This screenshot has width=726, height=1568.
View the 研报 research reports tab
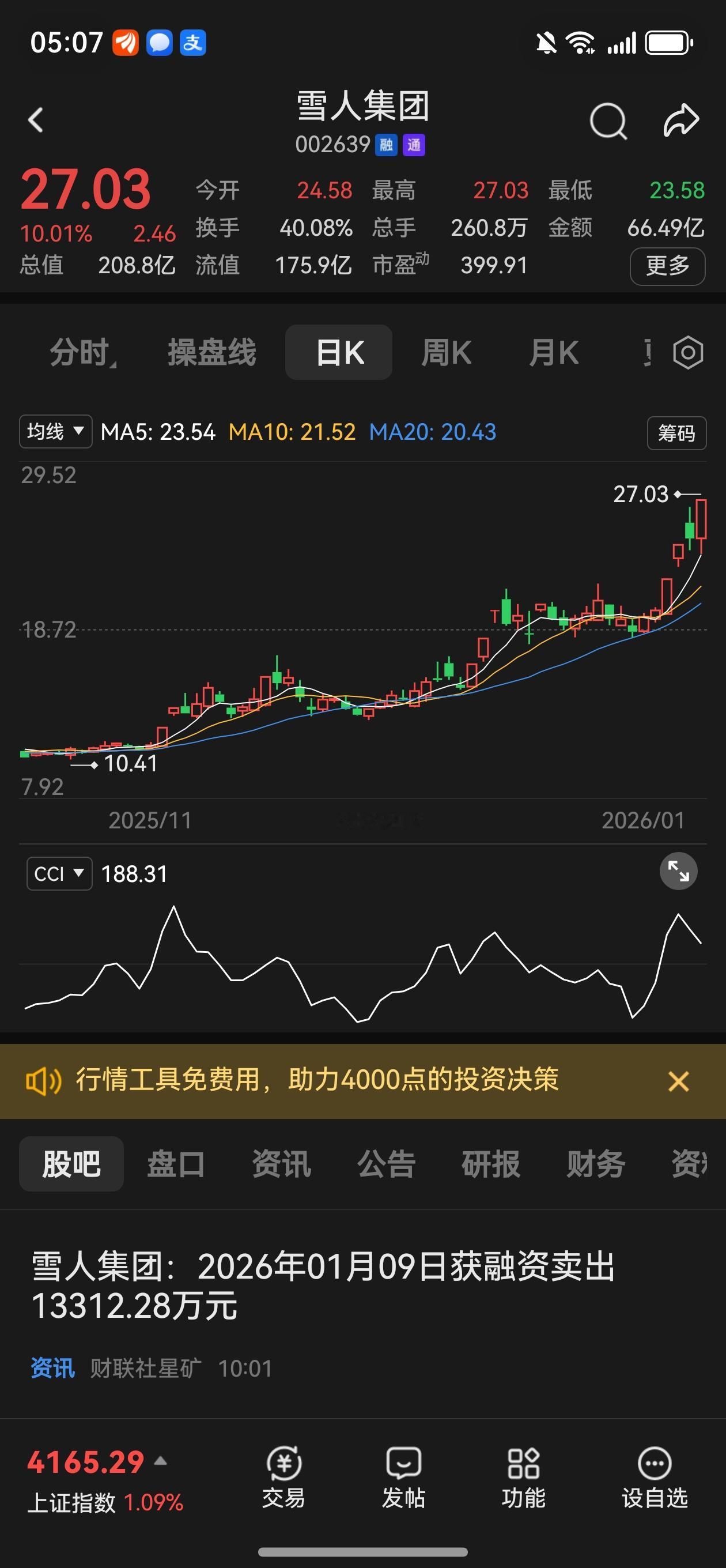click(x=490, y=1164)
